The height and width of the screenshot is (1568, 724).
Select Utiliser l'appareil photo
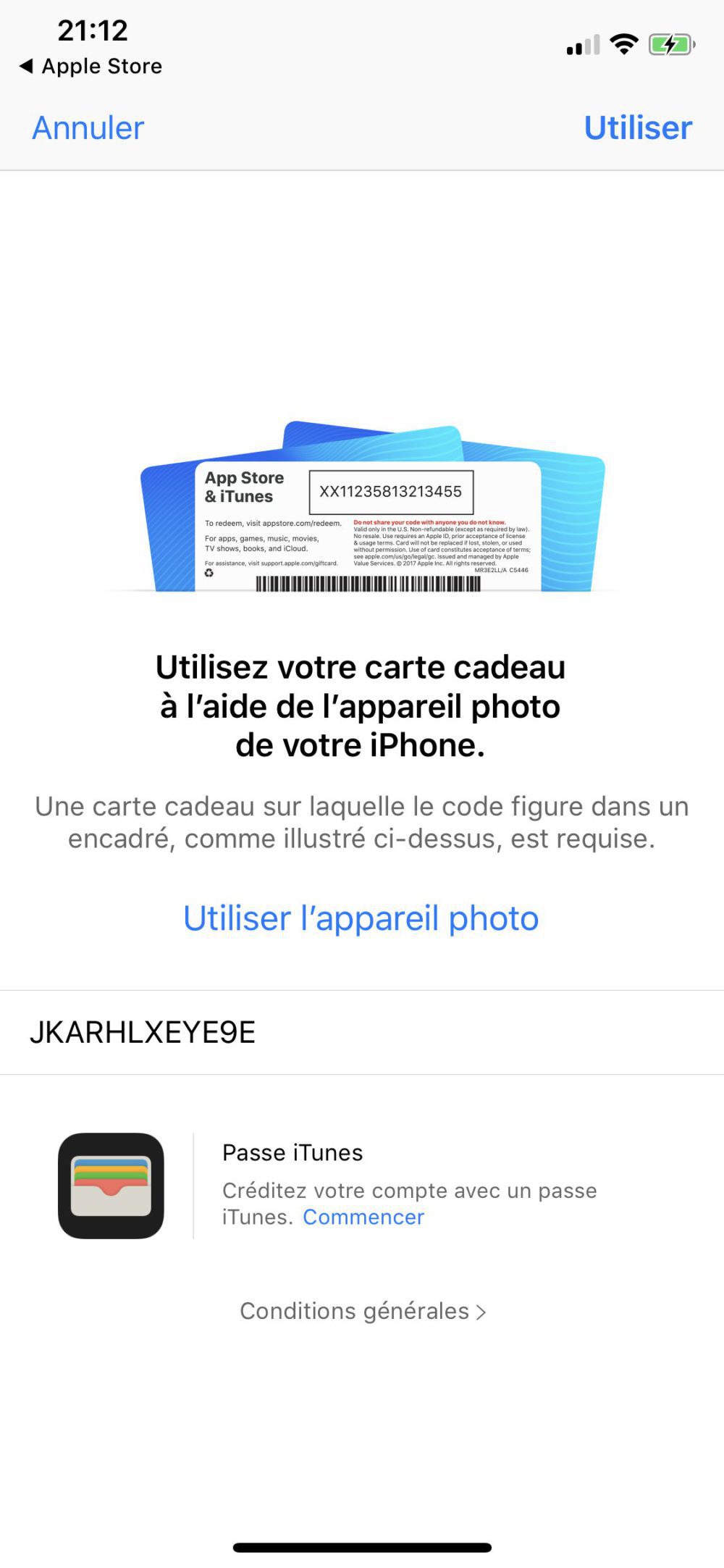pos(361,918)
